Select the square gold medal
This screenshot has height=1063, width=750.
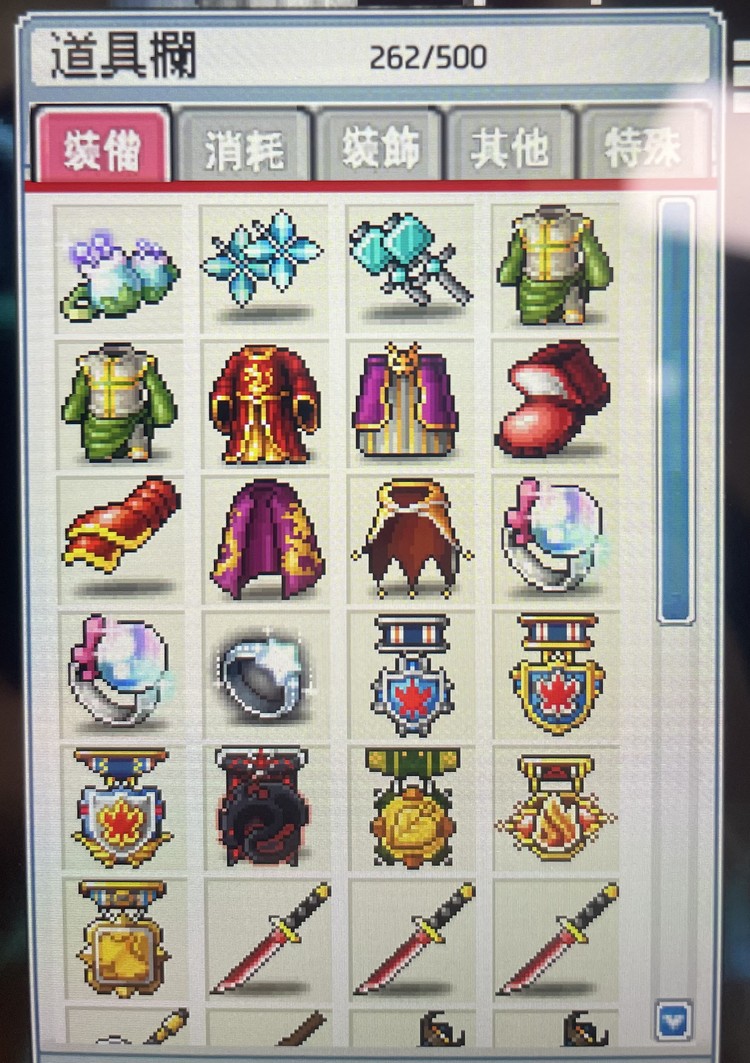[120, 937]
